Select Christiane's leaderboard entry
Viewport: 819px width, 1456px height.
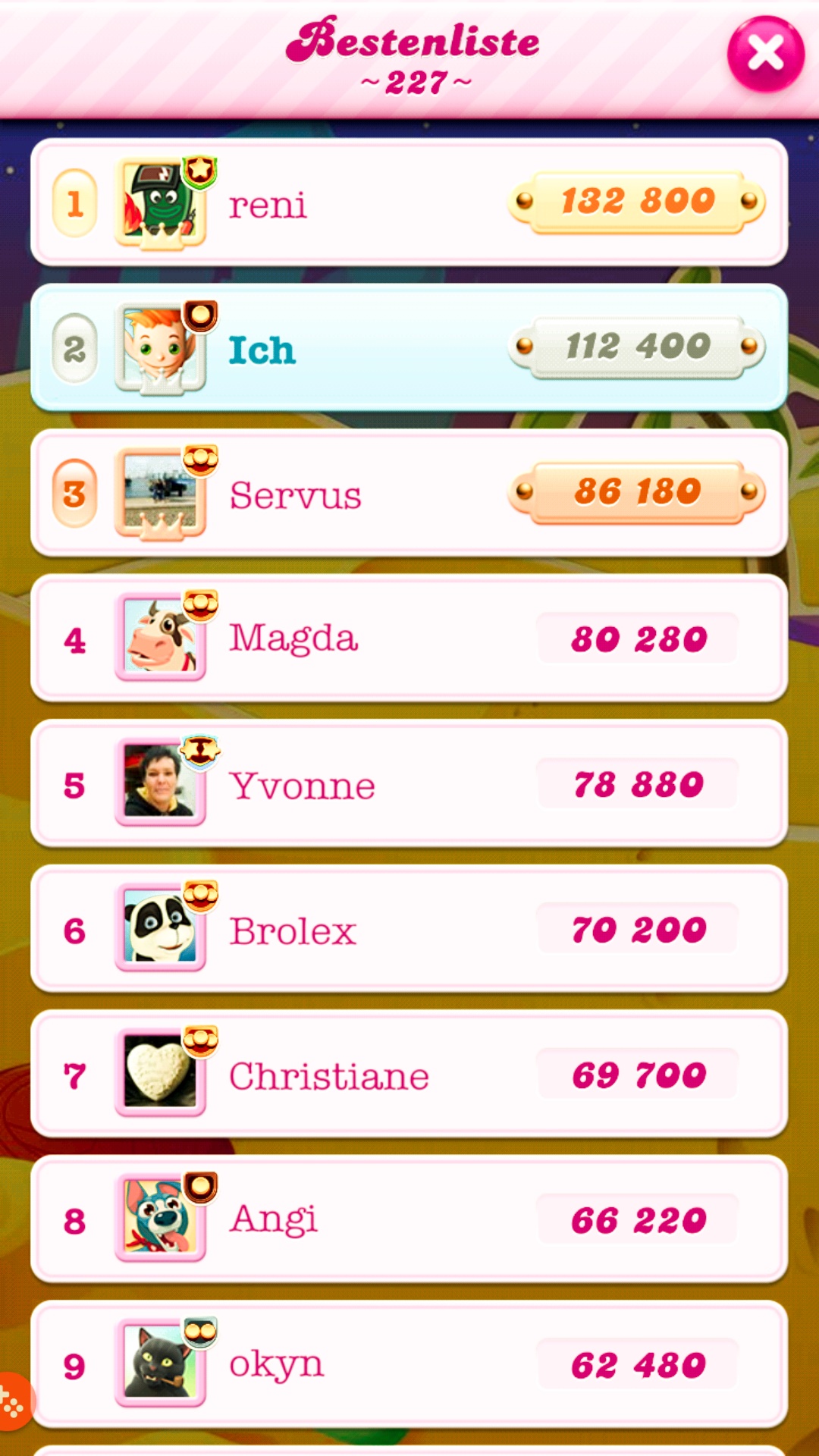tap(409, 1075)
